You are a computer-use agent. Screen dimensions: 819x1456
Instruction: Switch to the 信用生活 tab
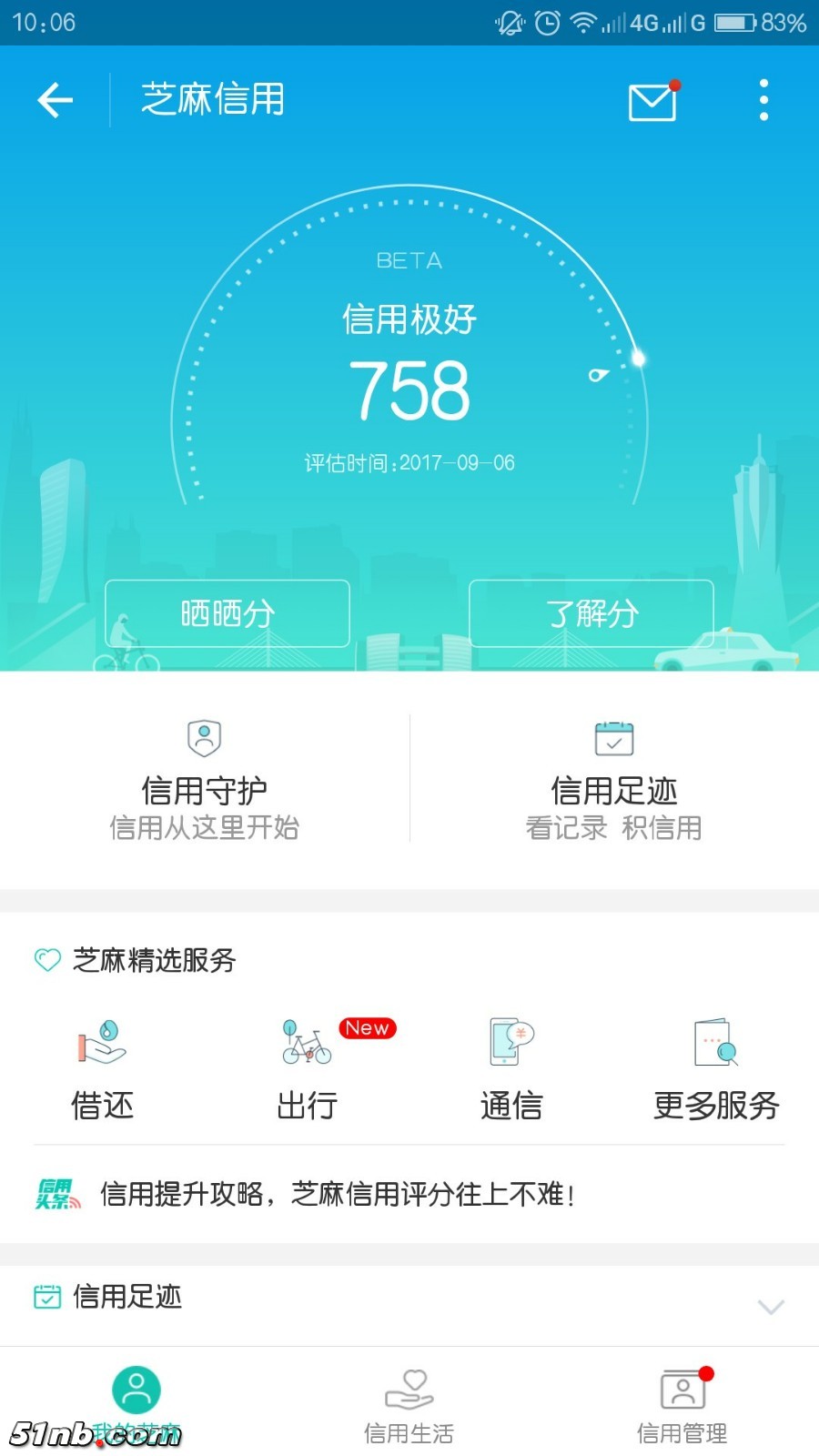click(x=409, y=1406)
